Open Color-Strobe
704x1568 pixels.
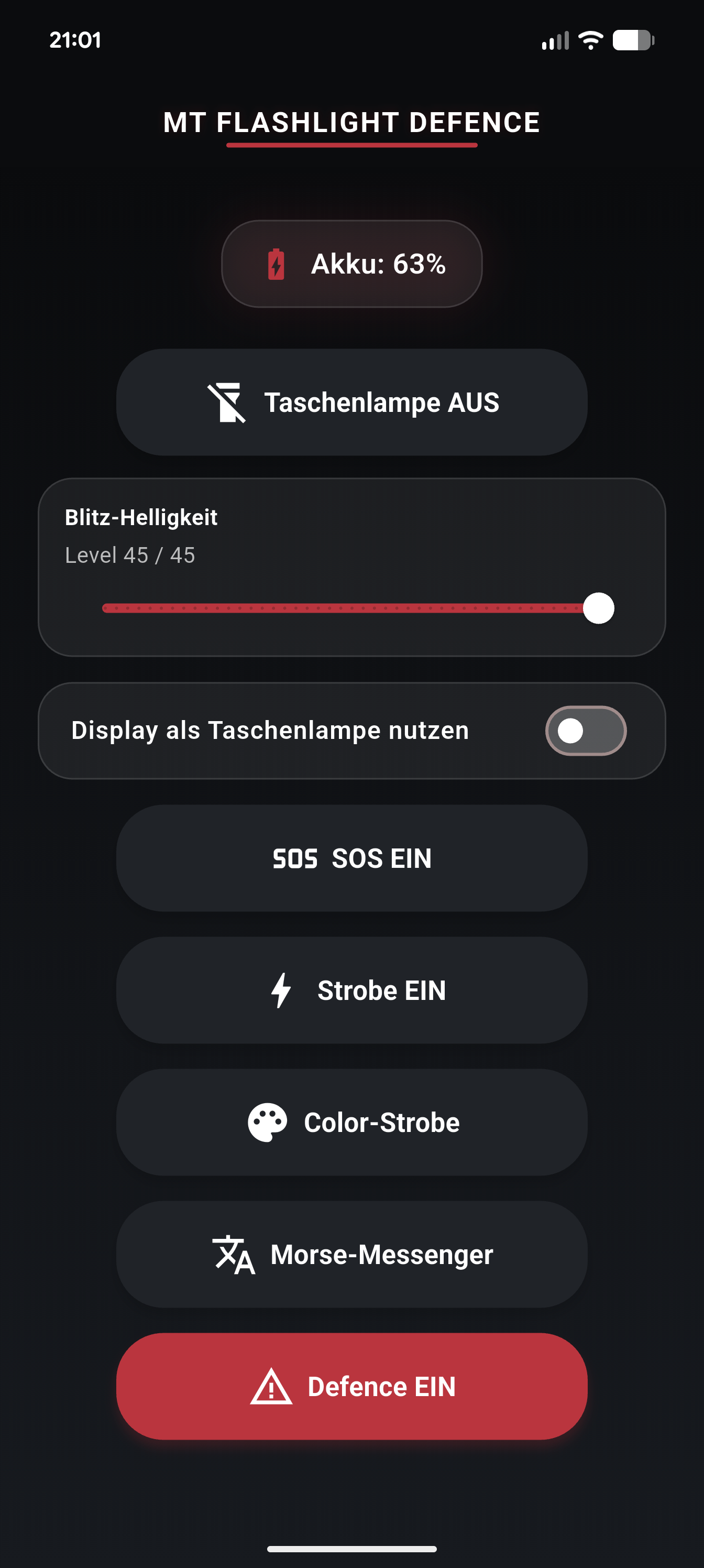click(x=351, y=1123)
